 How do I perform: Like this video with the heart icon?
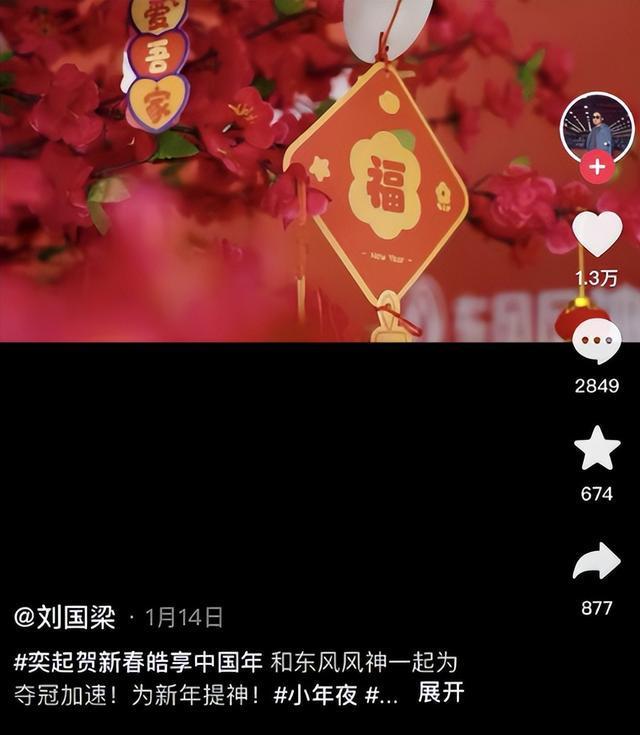point(597,234)
